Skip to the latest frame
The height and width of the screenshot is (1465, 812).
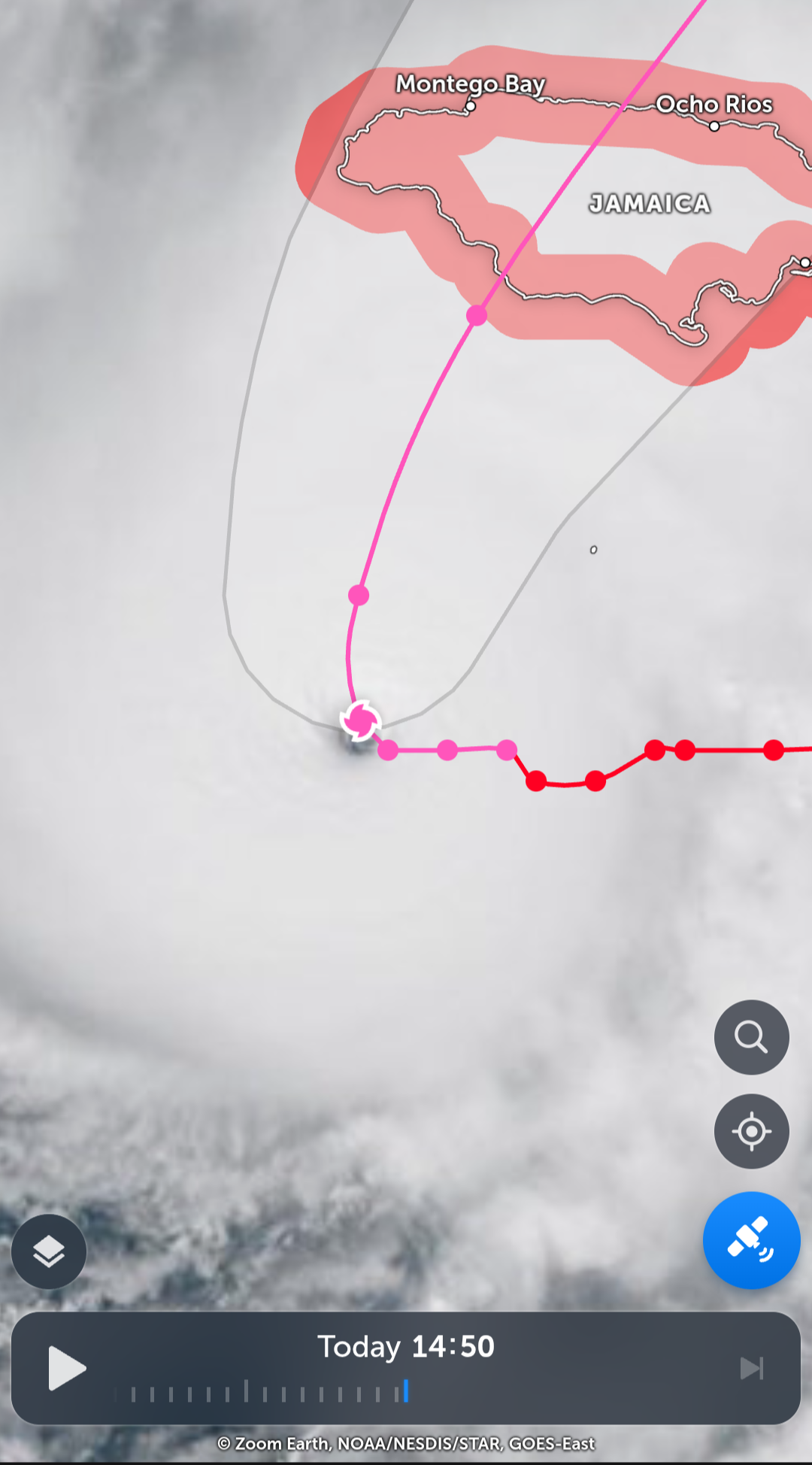coord(751,1368)
